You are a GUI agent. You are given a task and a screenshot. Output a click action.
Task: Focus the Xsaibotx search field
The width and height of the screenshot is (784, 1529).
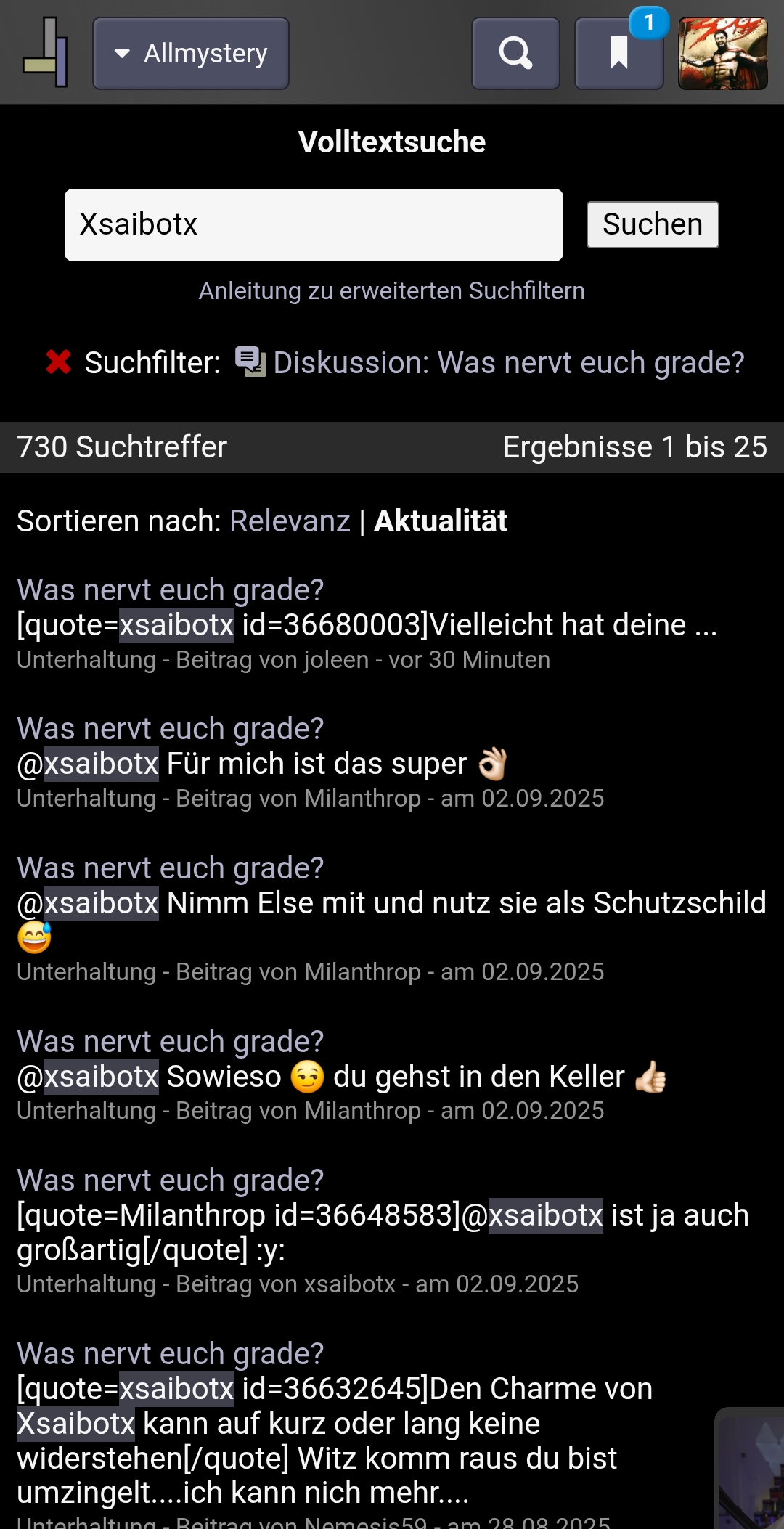pyautogui.click(x=314, y=225)
